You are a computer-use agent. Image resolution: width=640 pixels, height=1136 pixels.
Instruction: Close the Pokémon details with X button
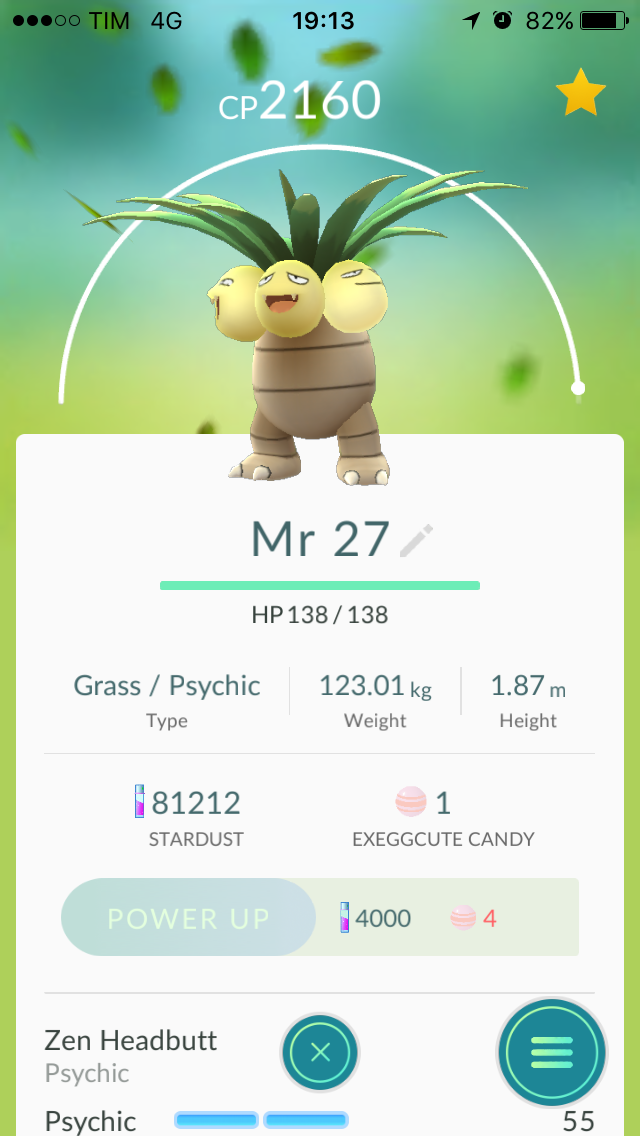[320, 1052]
